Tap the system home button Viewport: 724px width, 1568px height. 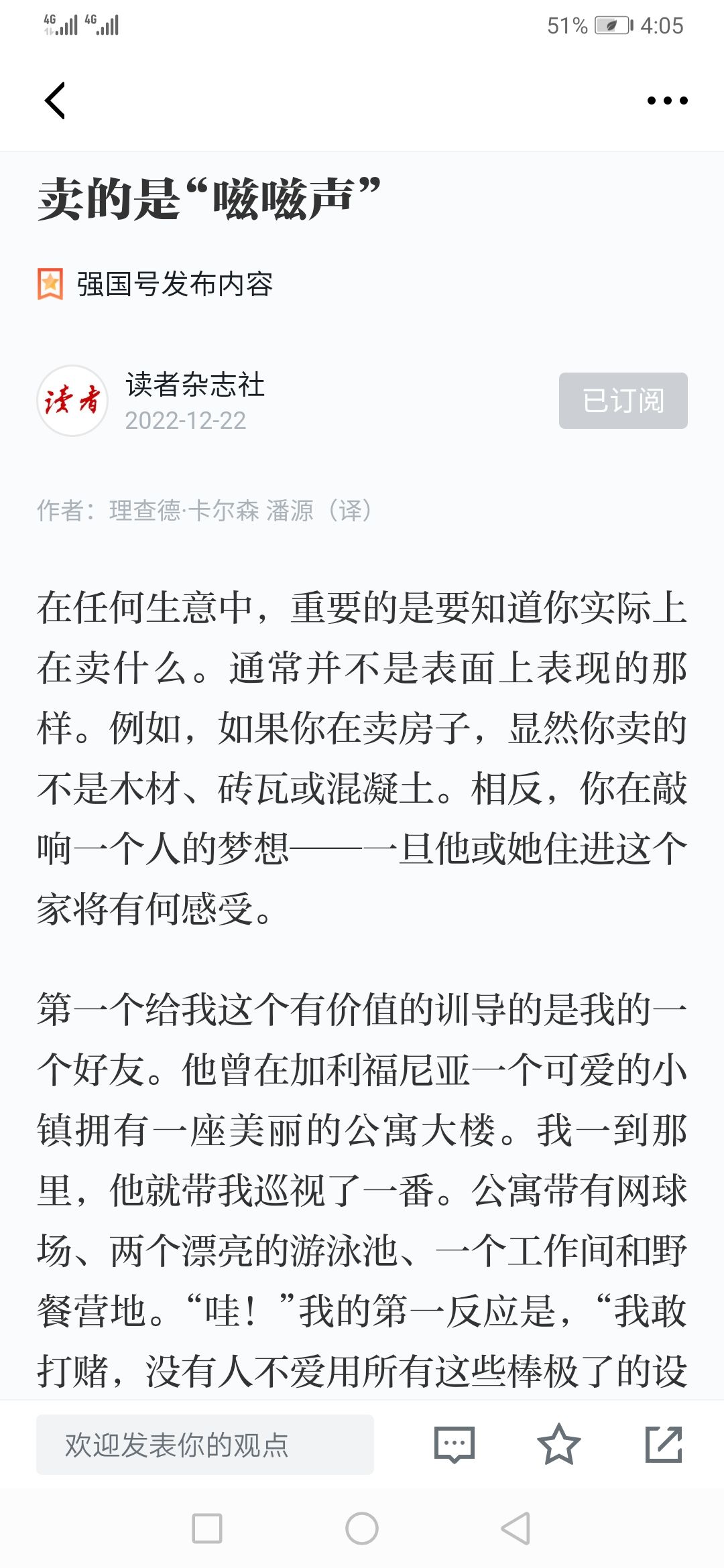point(362,1528)
